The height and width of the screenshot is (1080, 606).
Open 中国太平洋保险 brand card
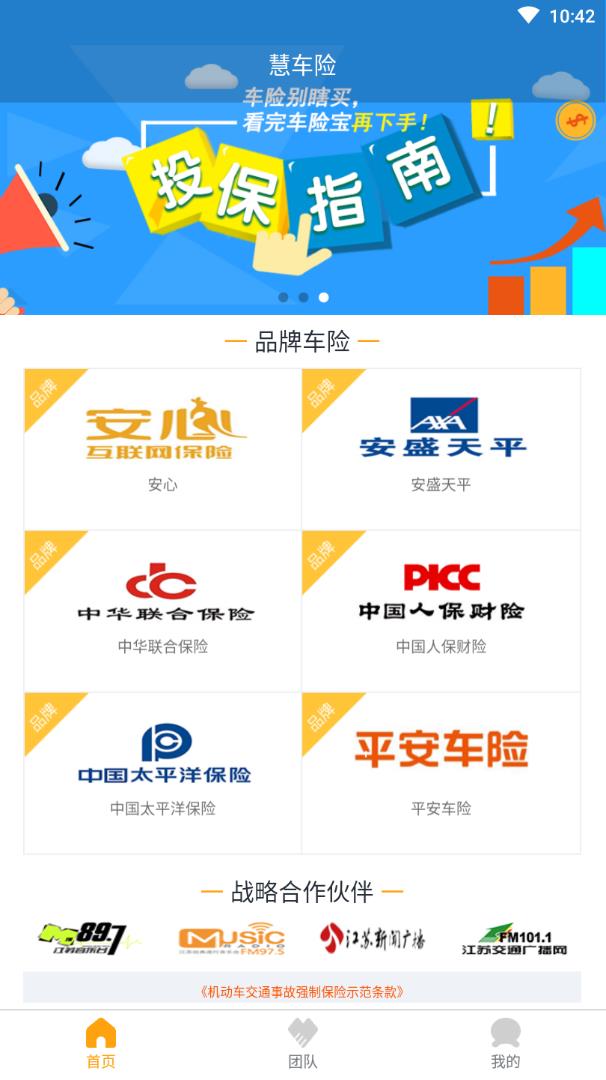pyautogui.click(x=163, y=773)
